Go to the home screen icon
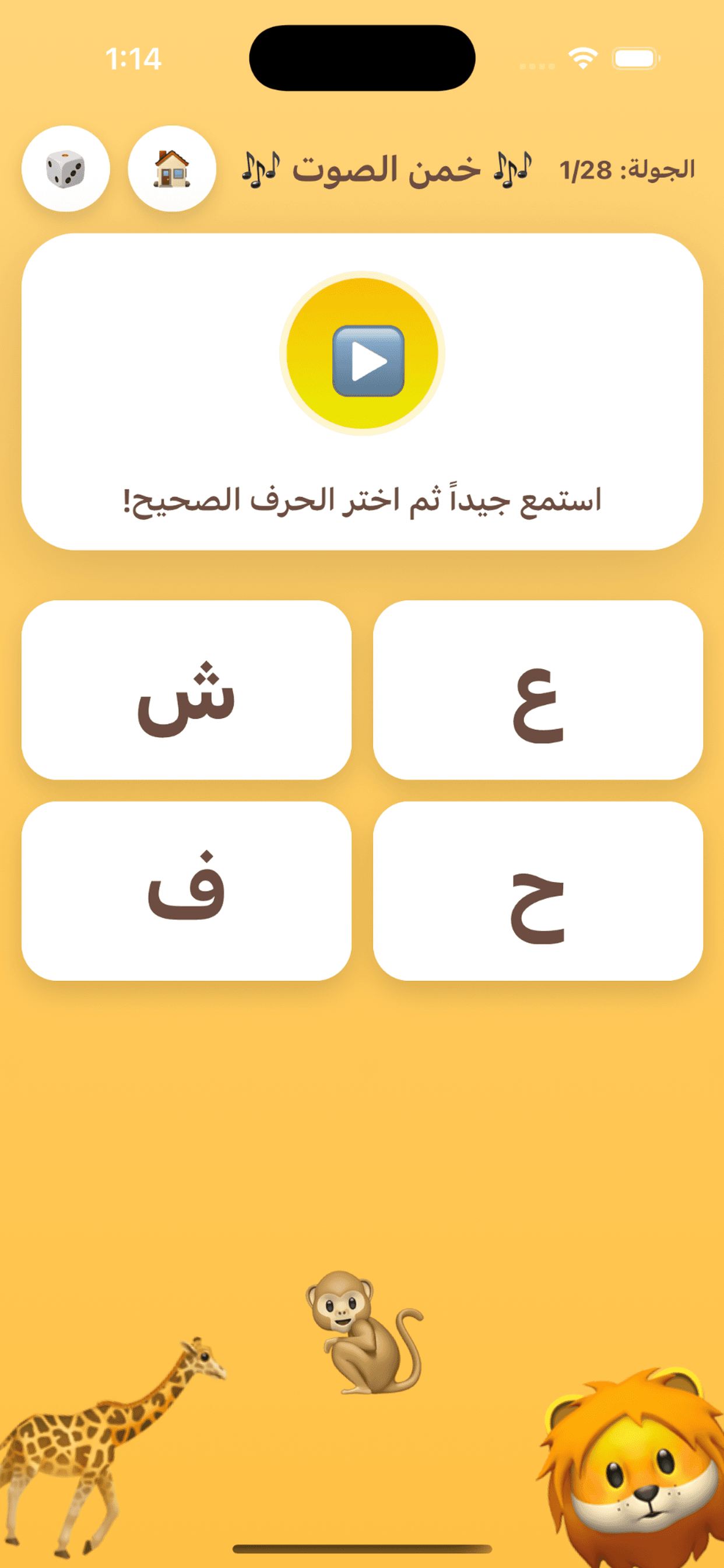The image size is (724, 1568). point(172,169)
